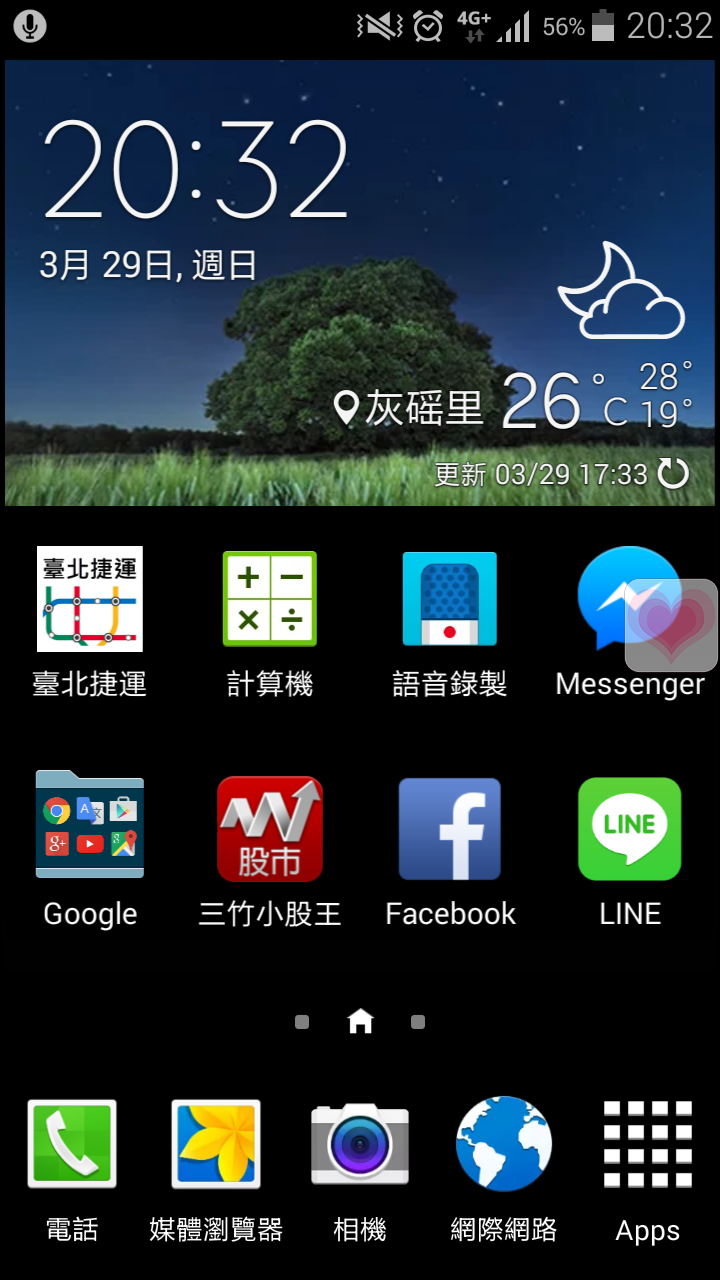
Task: Open the clock from the time widget
Action: click(195, 170)
